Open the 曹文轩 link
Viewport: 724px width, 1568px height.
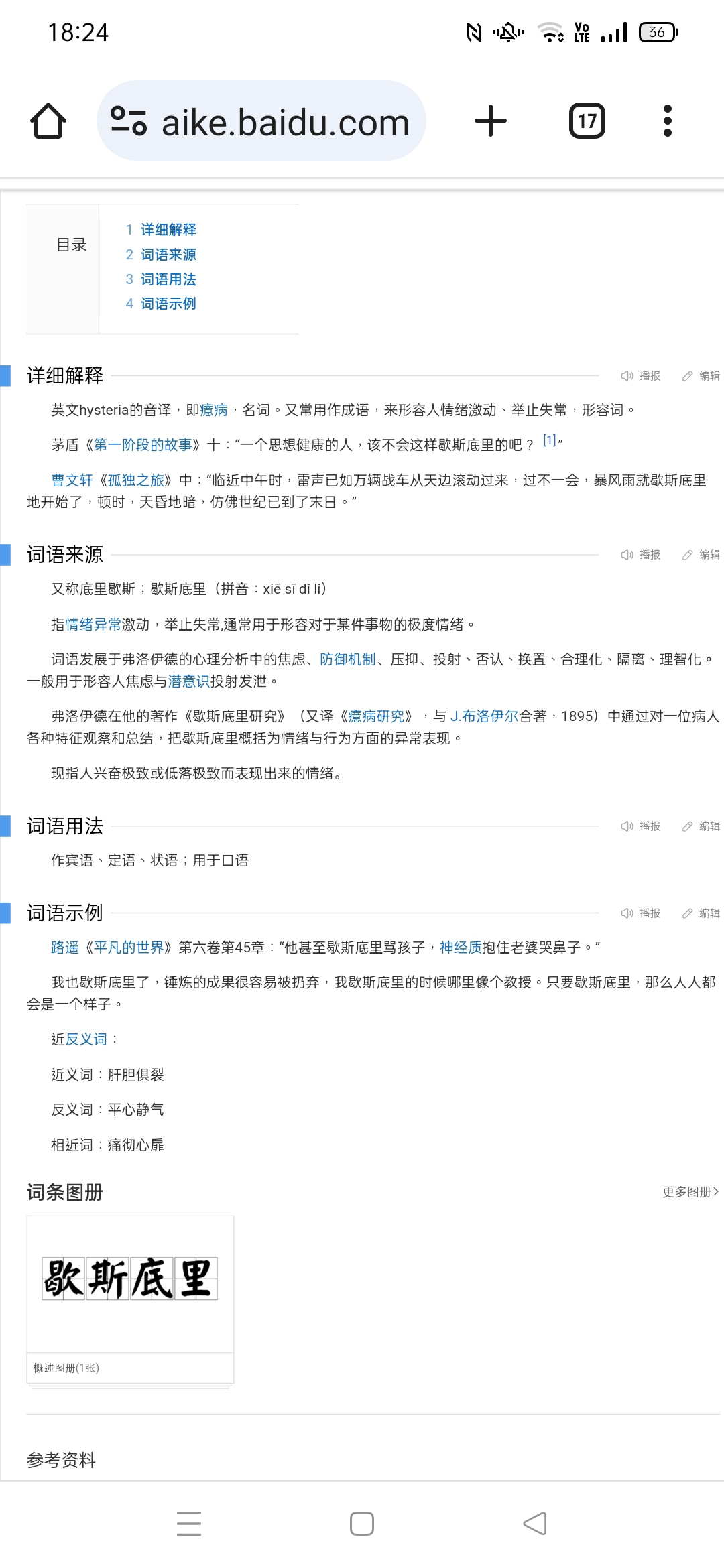click(72, 480)
